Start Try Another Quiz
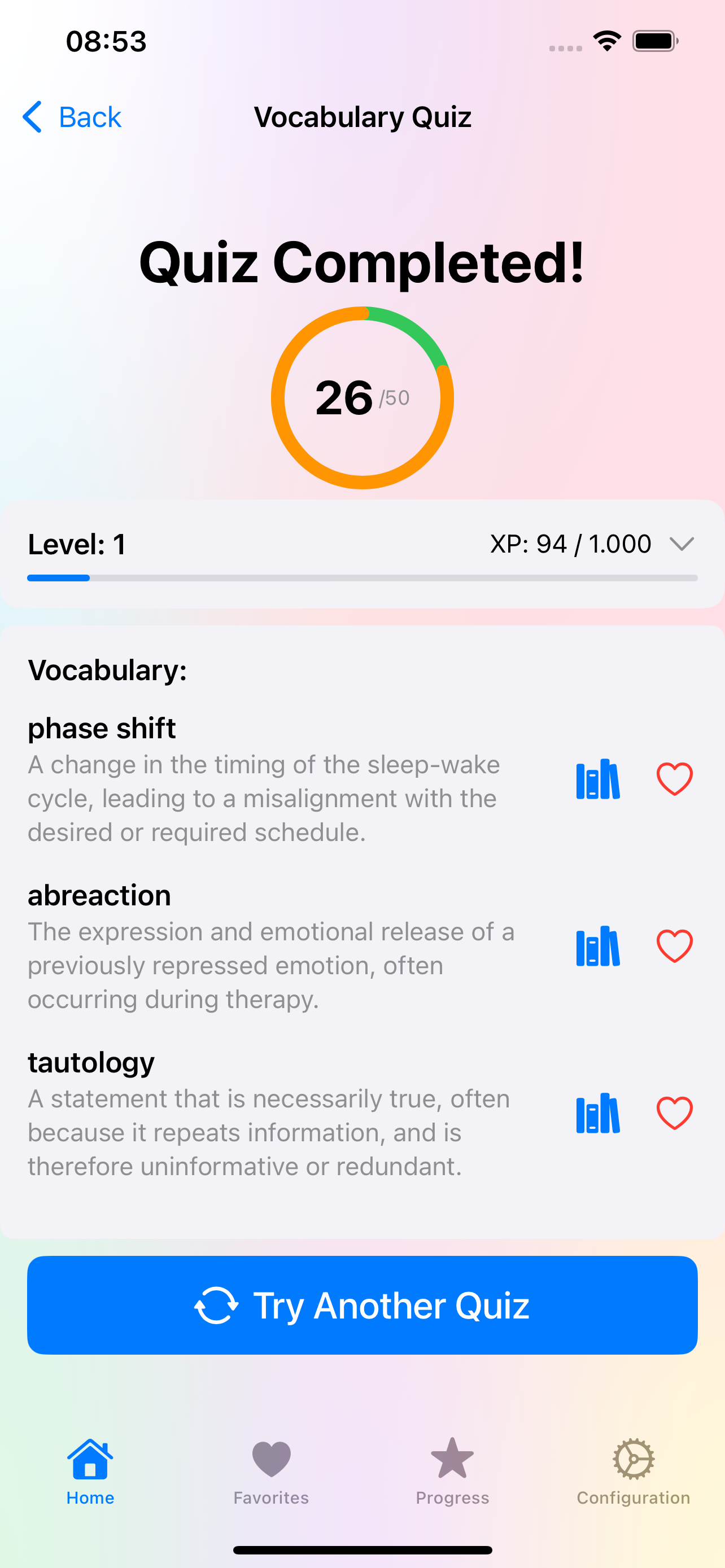 362,1306
